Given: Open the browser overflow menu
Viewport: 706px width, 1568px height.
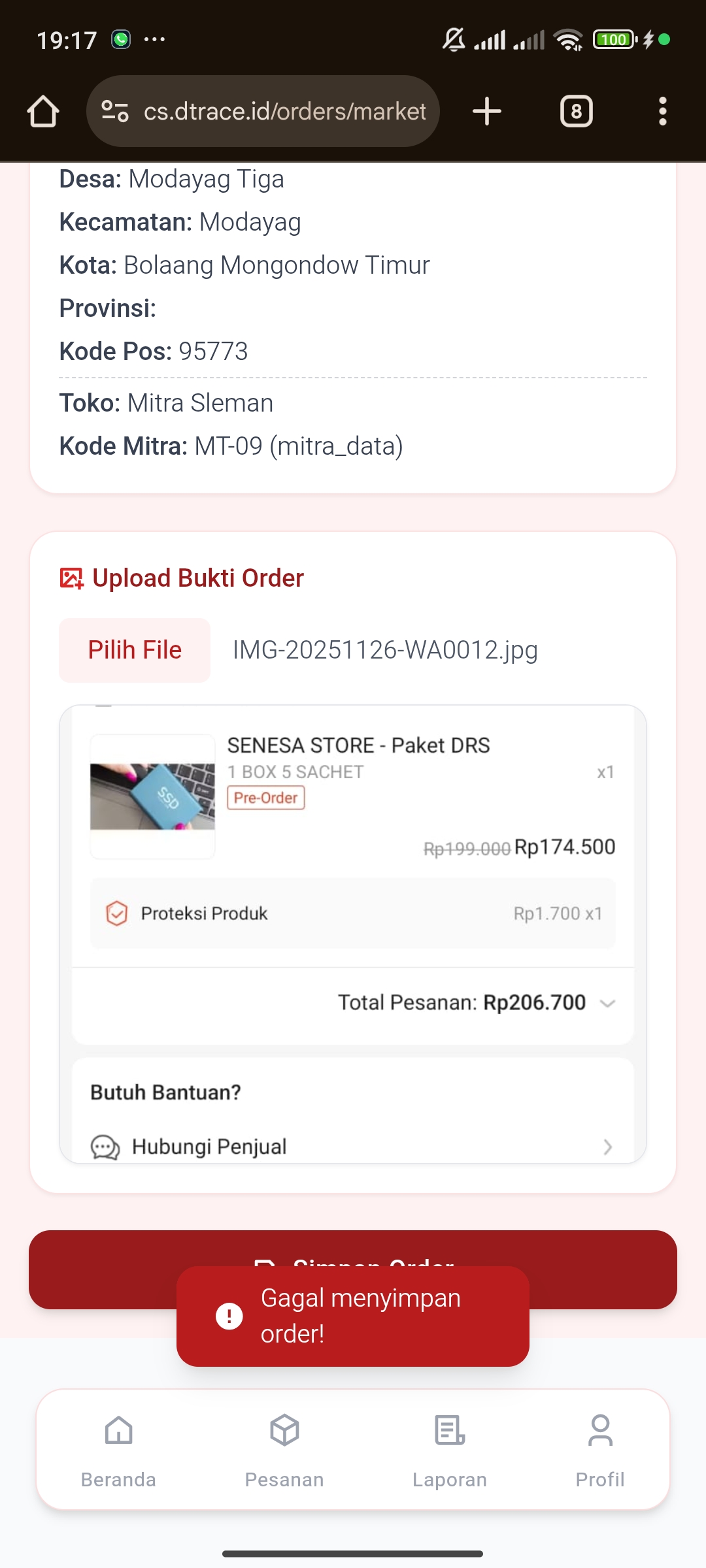Looking at the screenshot, I should click(x=662, y=111).
